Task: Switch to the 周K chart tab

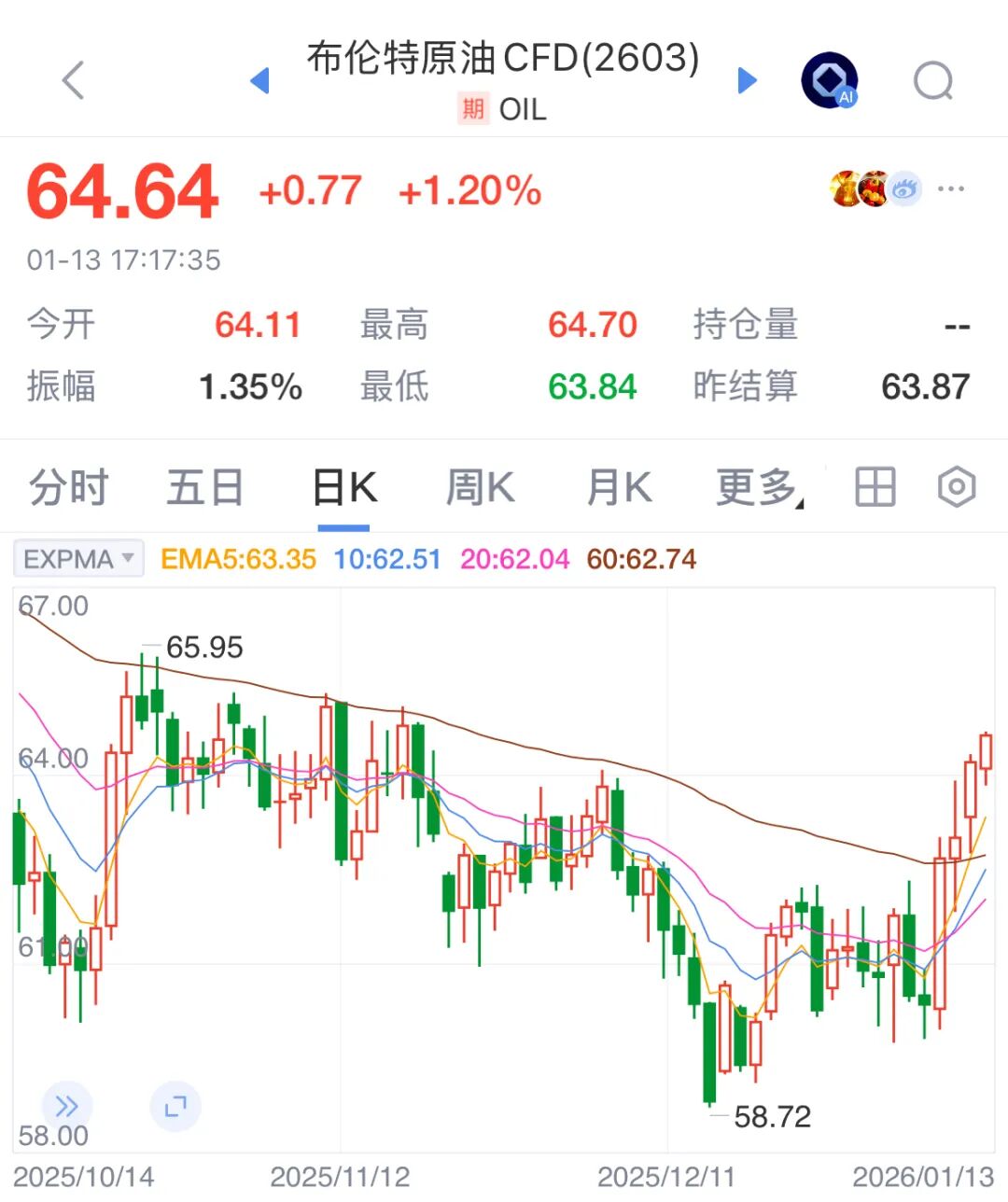Action: [x=480, y=487]
